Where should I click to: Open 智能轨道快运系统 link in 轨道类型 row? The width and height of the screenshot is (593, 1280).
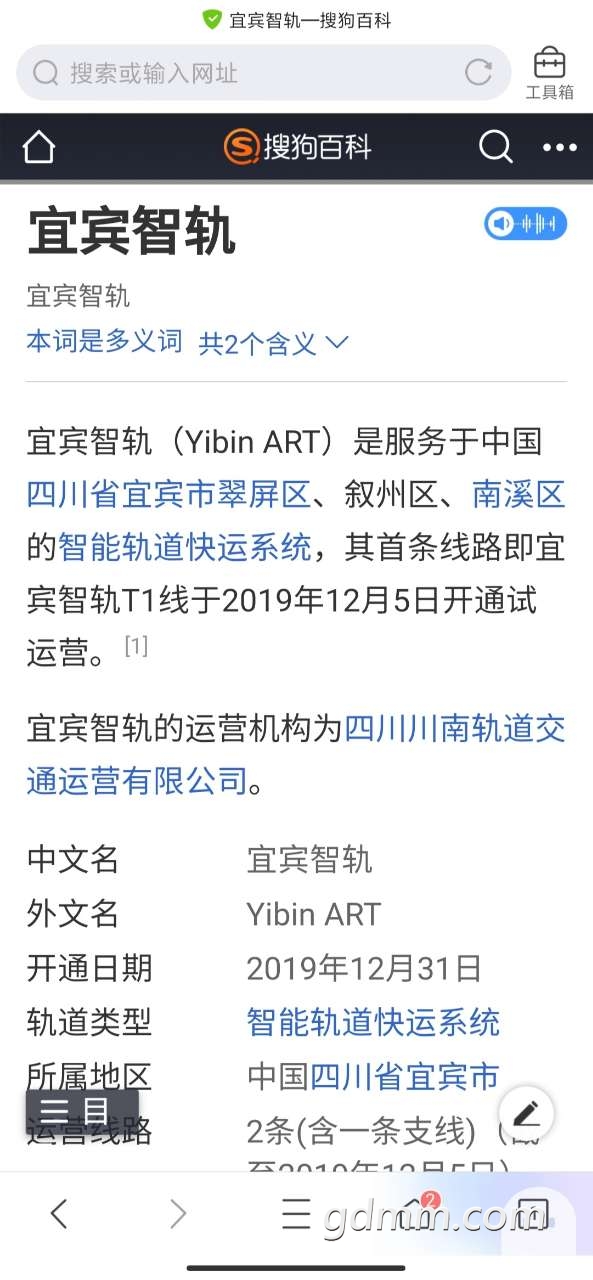point(373,1022)
